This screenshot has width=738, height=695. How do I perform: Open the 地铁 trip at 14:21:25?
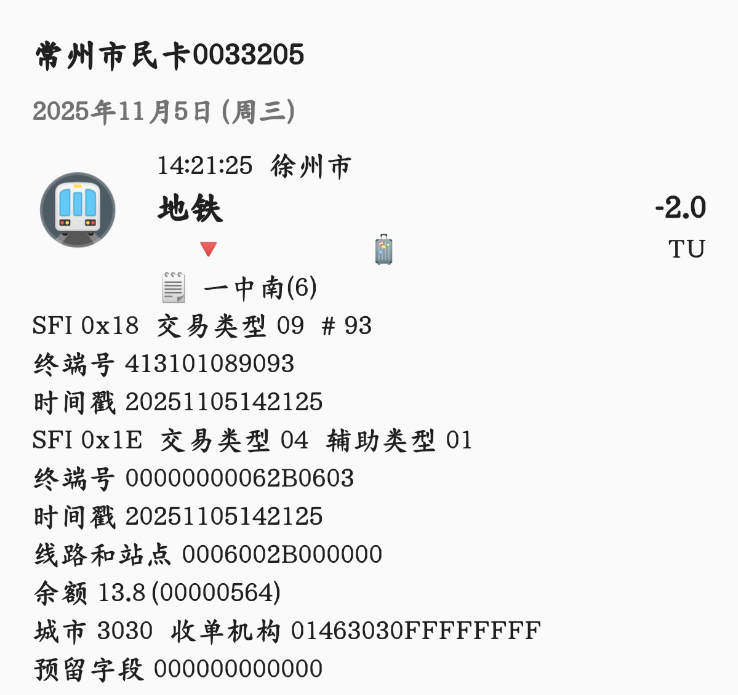pyautogui.click(x=190, y=209)
